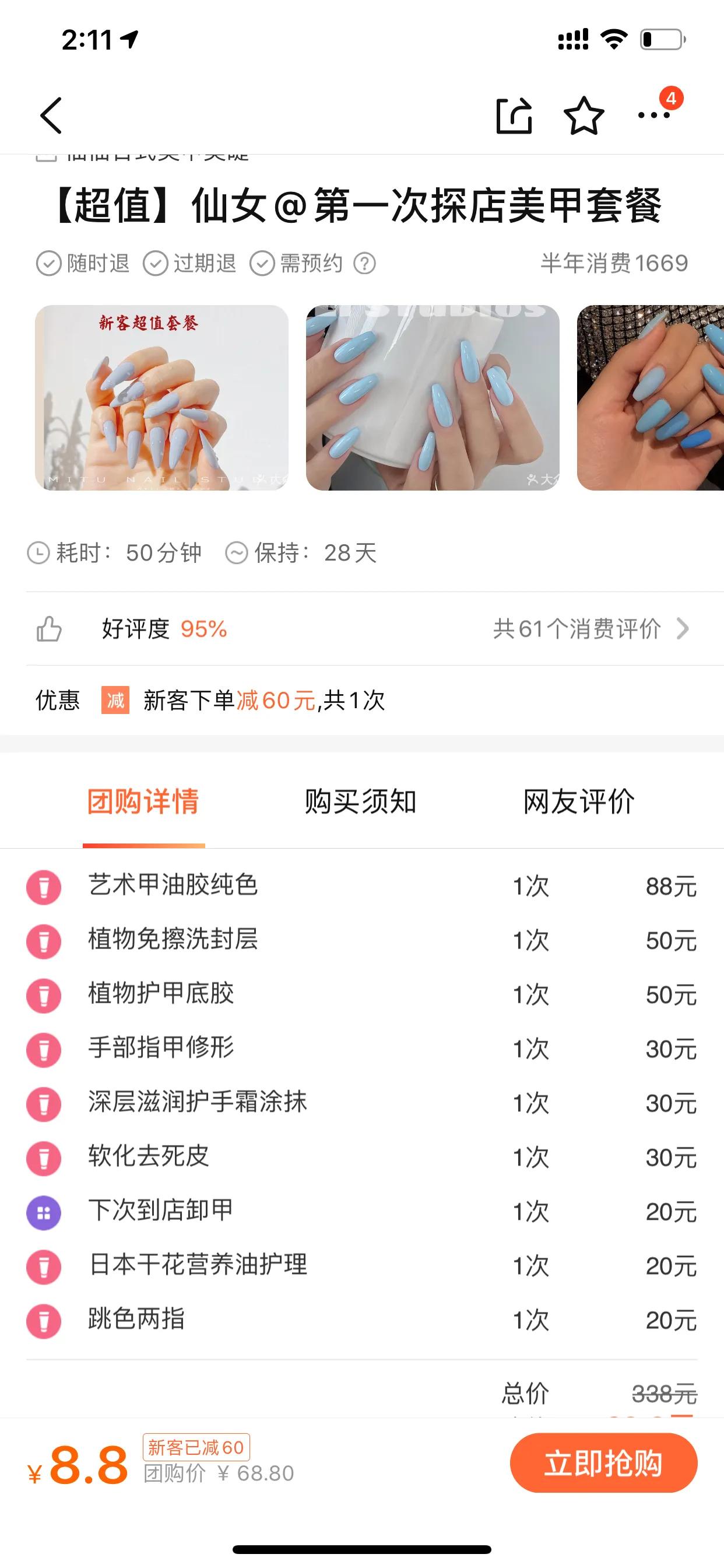Share this nail package deal
Image resolution: width=724 pixels, height=1568 pixels.
514,115
